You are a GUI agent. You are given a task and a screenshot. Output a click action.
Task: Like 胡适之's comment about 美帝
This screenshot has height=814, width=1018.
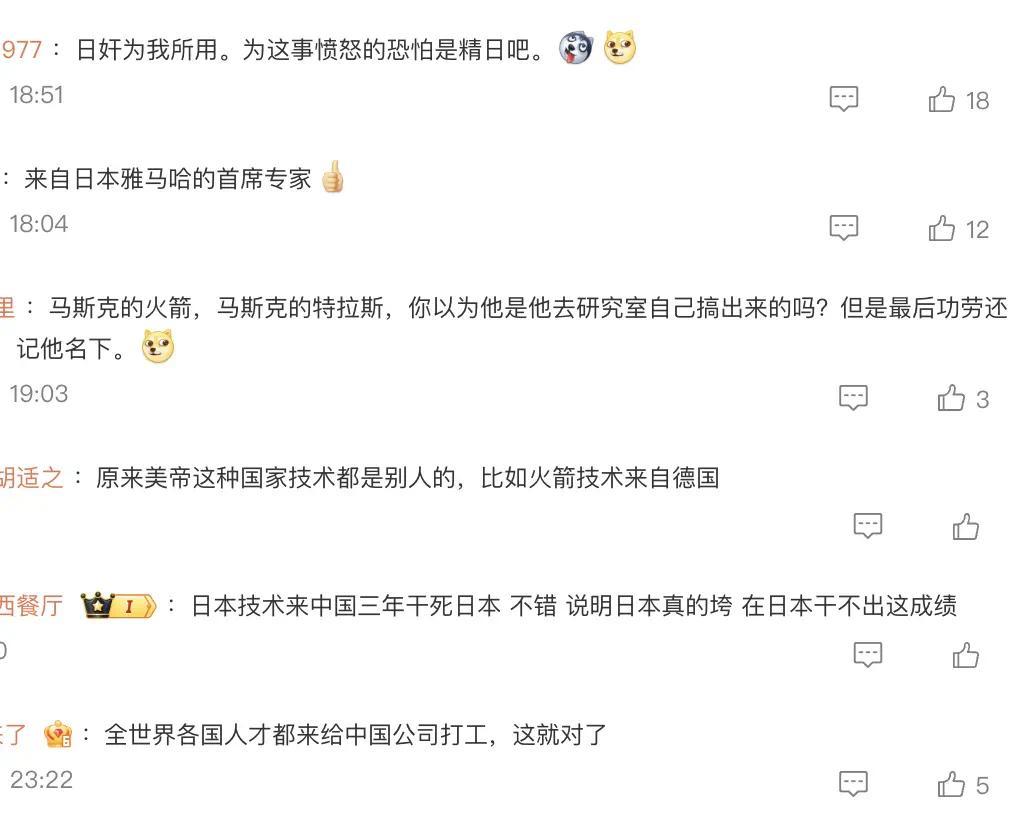(x=965, y=526)
